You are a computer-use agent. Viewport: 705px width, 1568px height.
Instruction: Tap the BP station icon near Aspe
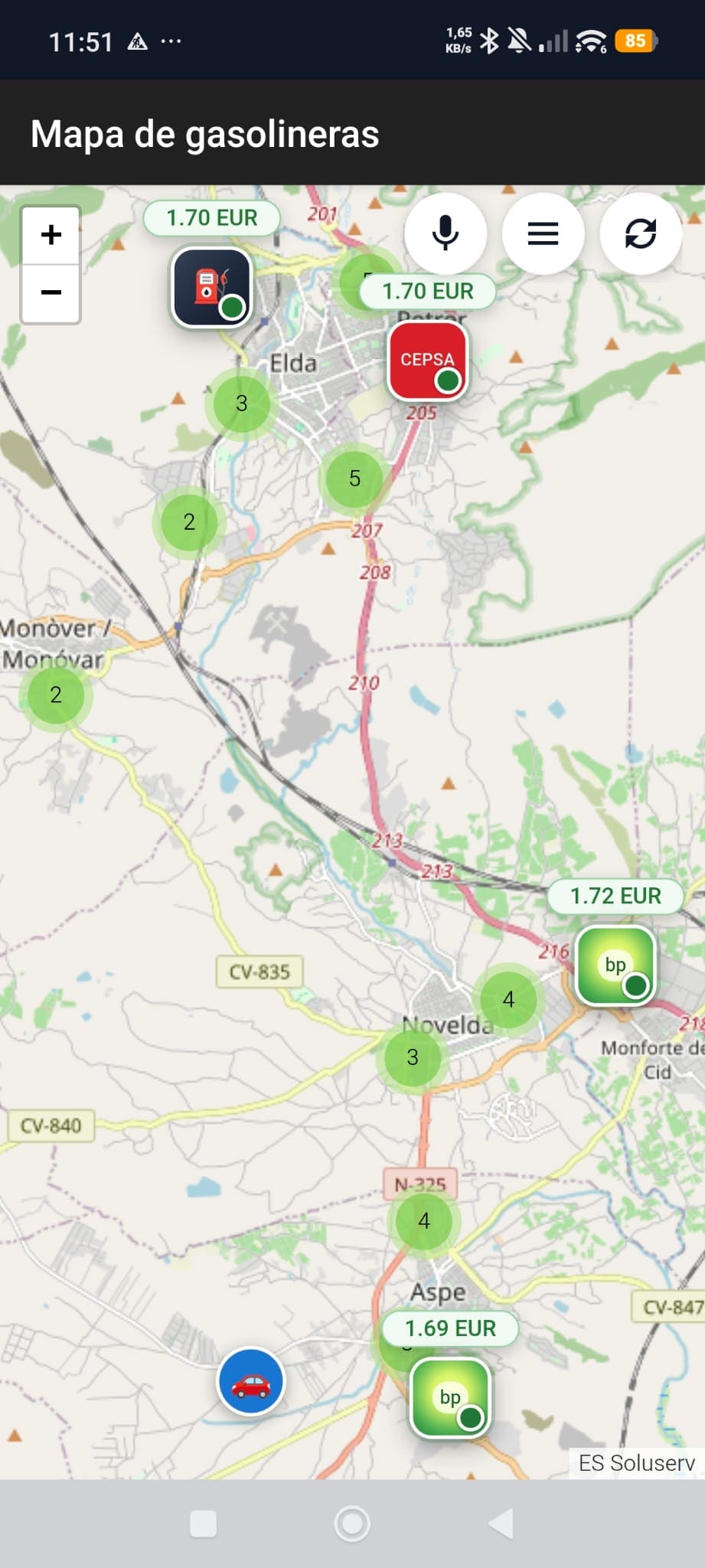coord(450,1396)
